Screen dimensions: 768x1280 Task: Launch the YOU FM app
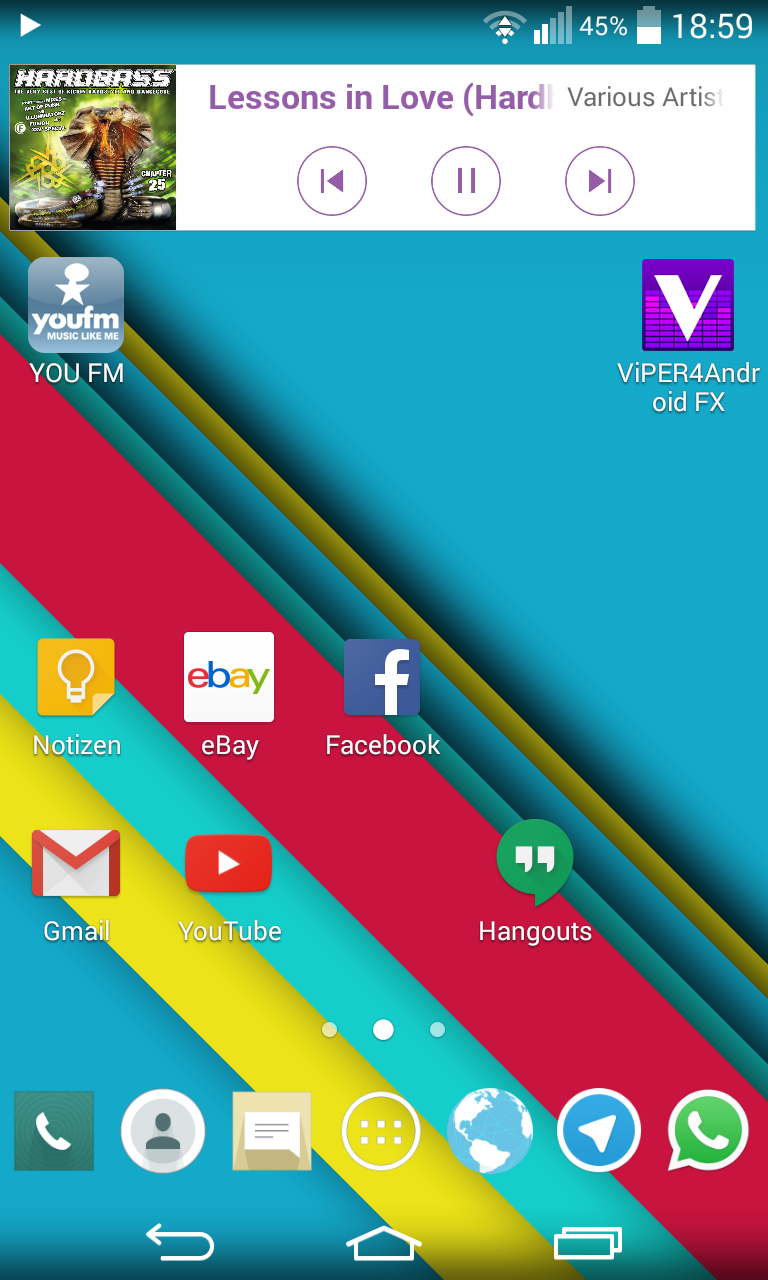[76, 306]
